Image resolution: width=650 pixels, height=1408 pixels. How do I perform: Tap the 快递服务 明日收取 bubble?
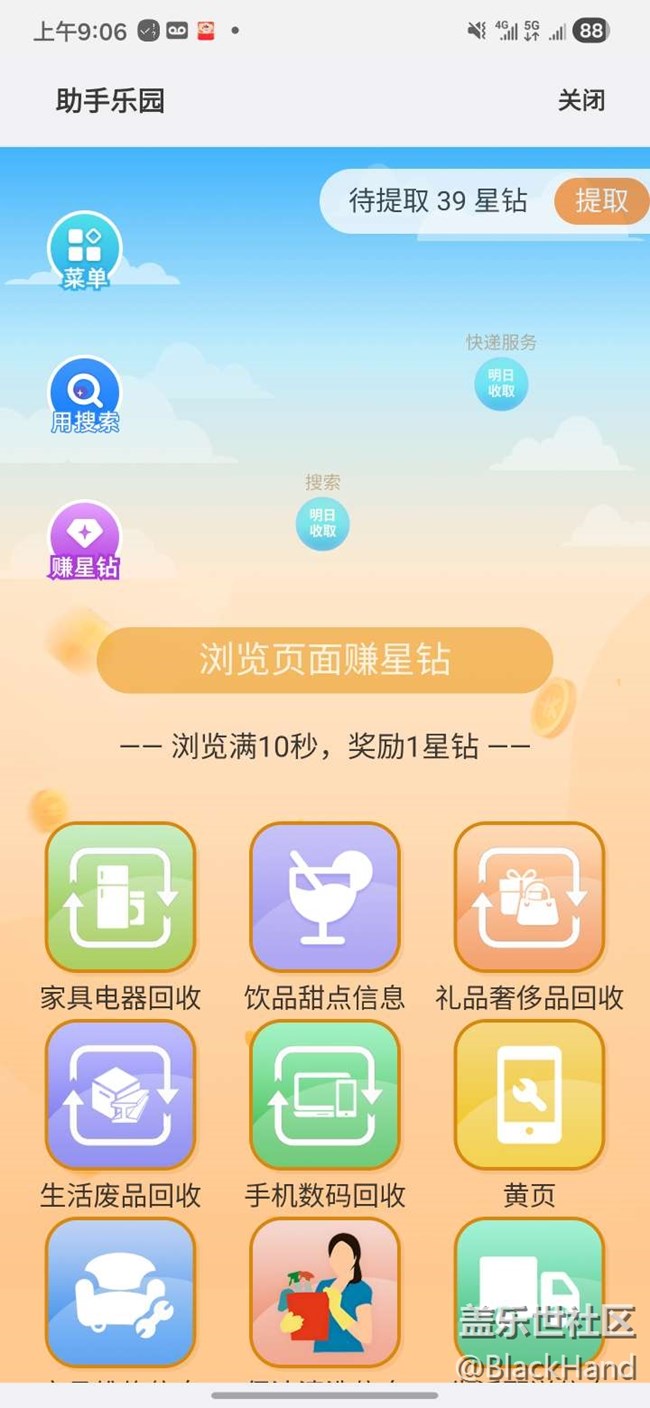coord(501,384)
